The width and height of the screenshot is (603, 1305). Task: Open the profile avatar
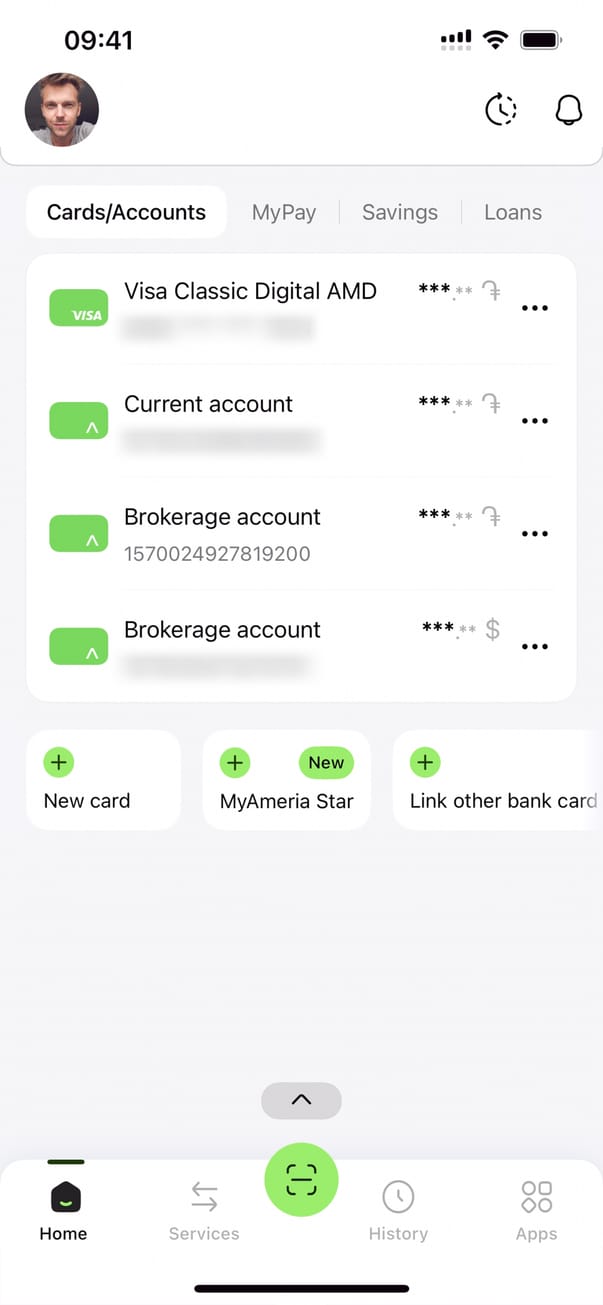coord(62,110)
